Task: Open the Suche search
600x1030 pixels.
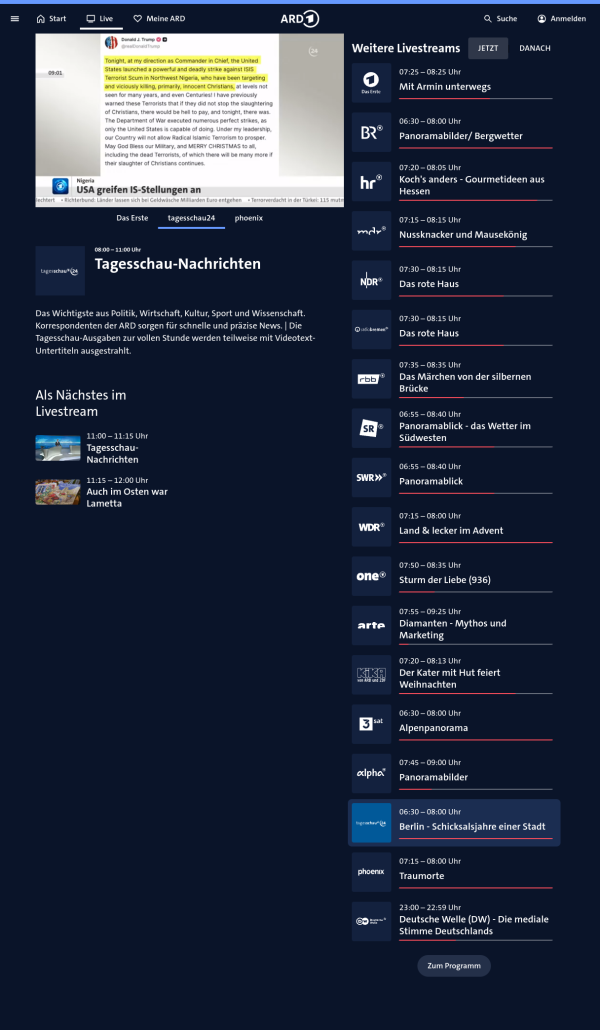Action: pyautogui.click(x=500, y=18)
